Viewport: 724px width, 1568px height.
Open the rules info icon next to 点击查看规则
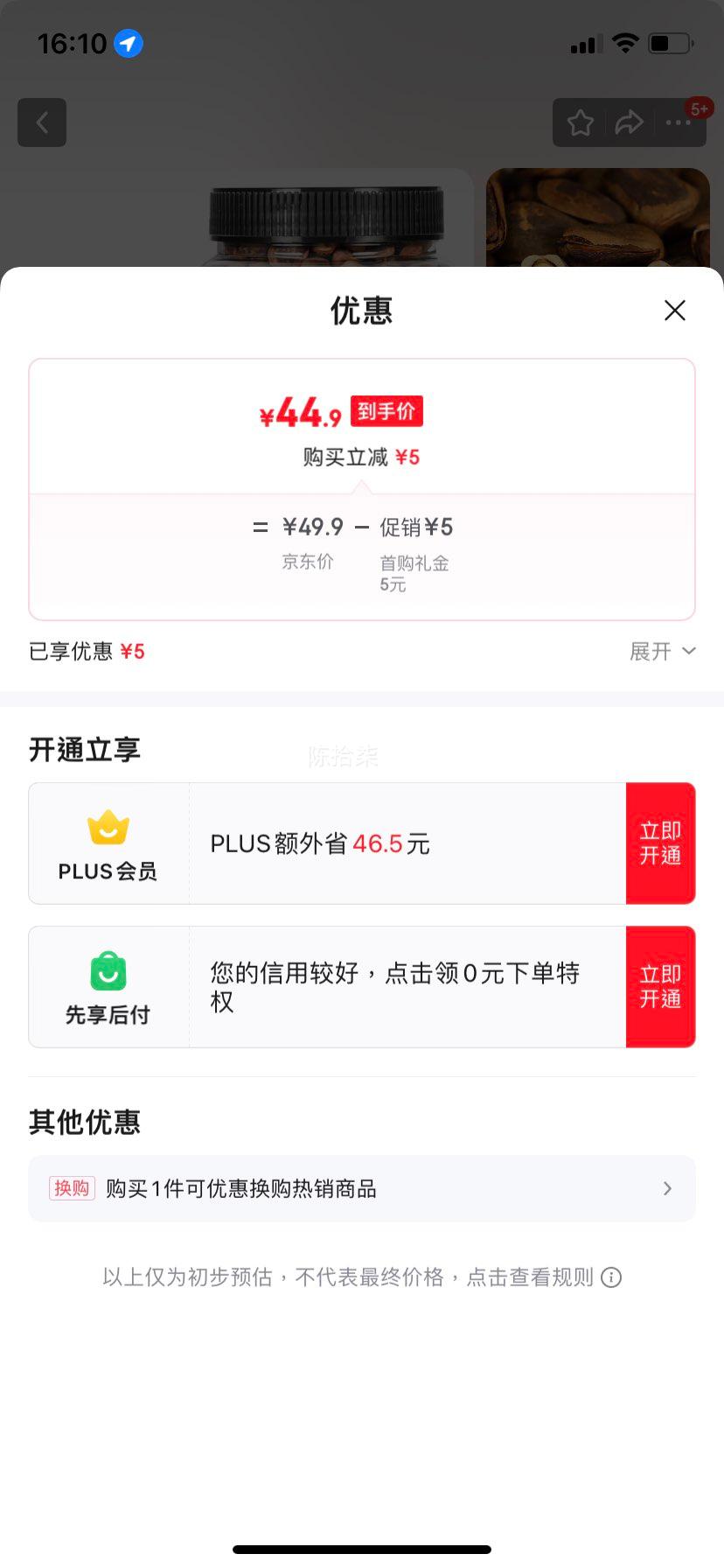611,1277
